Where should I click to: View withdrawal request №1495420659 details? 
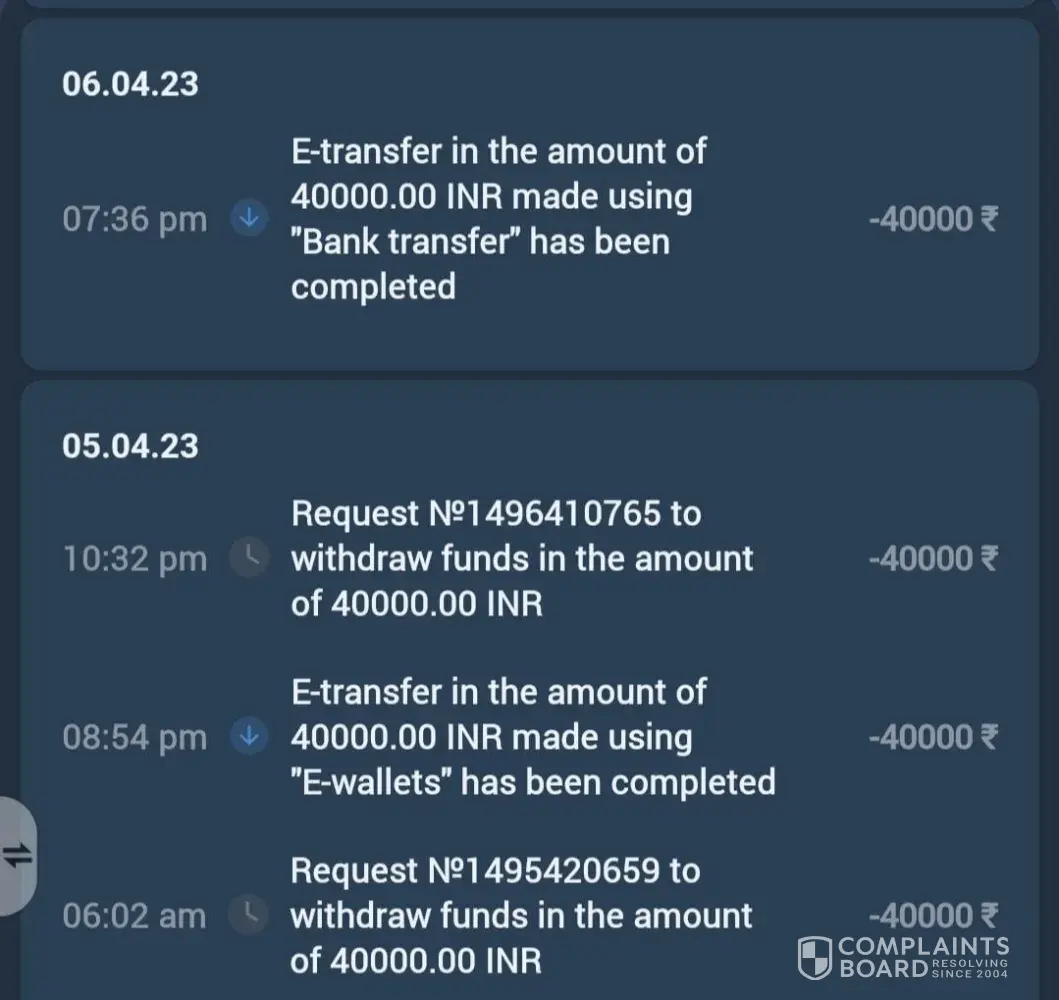click(520, 915)
